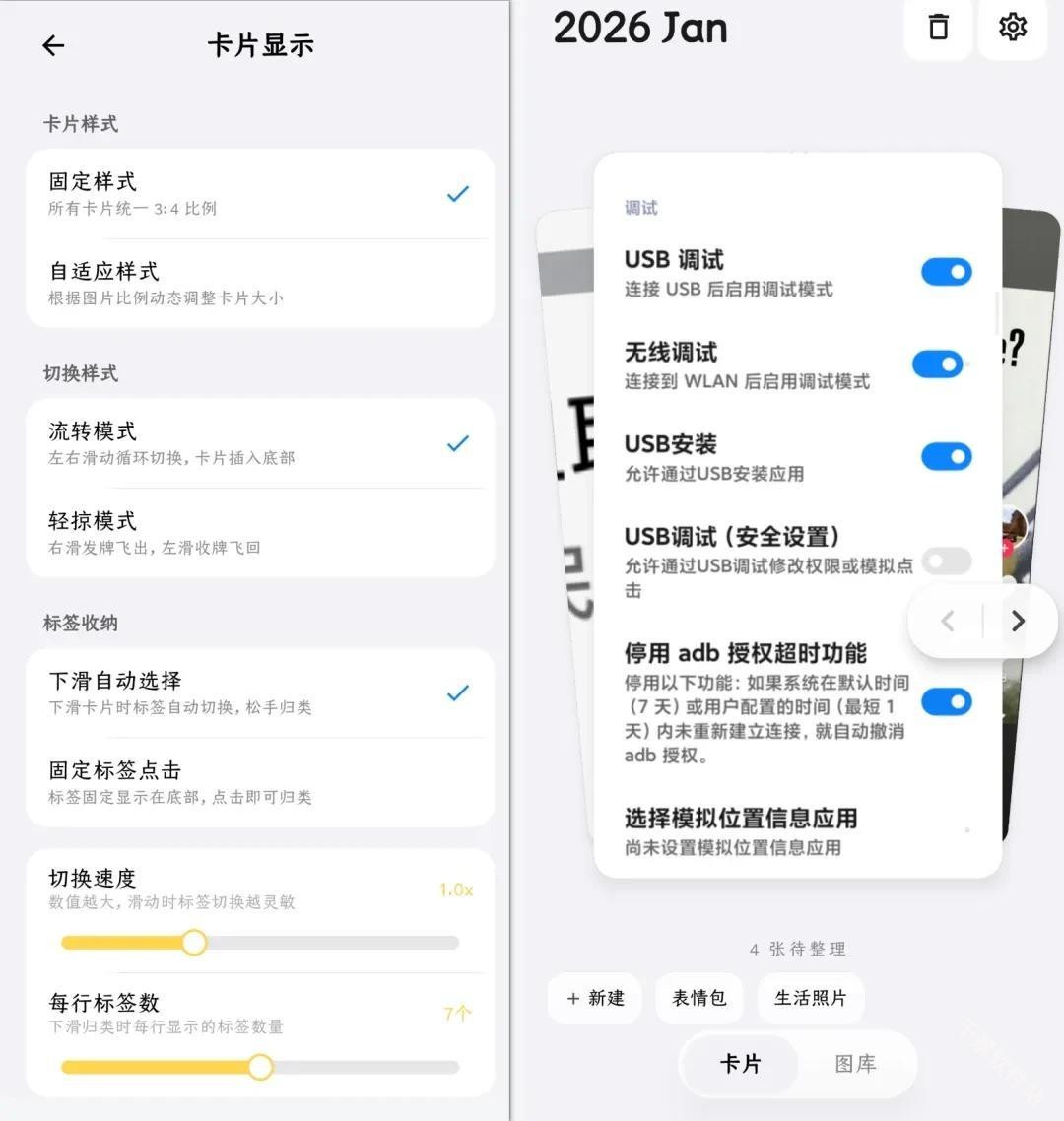
Task: Go back from the 卡片显示 page
Action: click(x=53, y=45)
